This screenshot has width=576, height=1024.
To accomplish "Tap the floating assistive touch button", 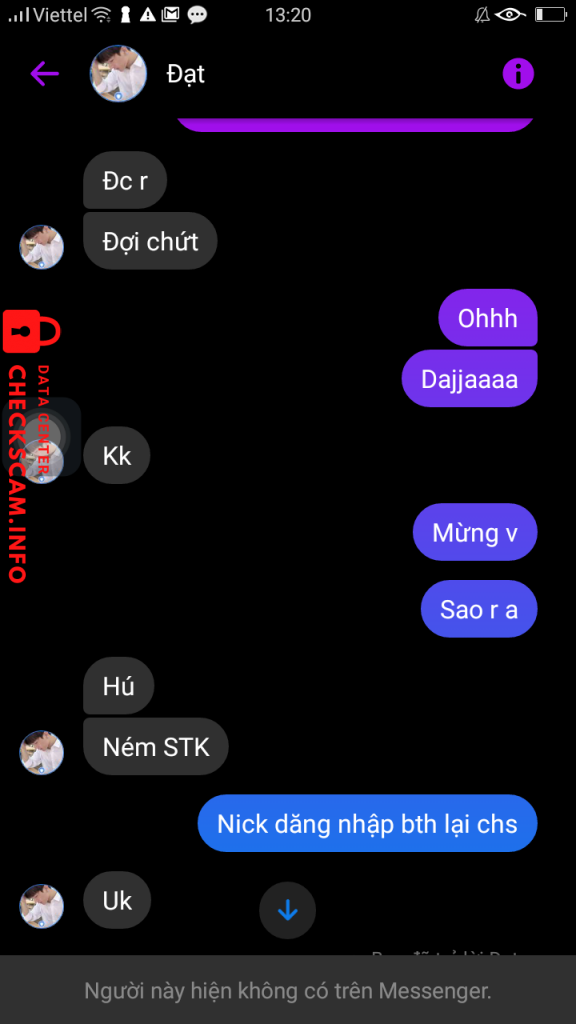I will (x=41, y=436).
